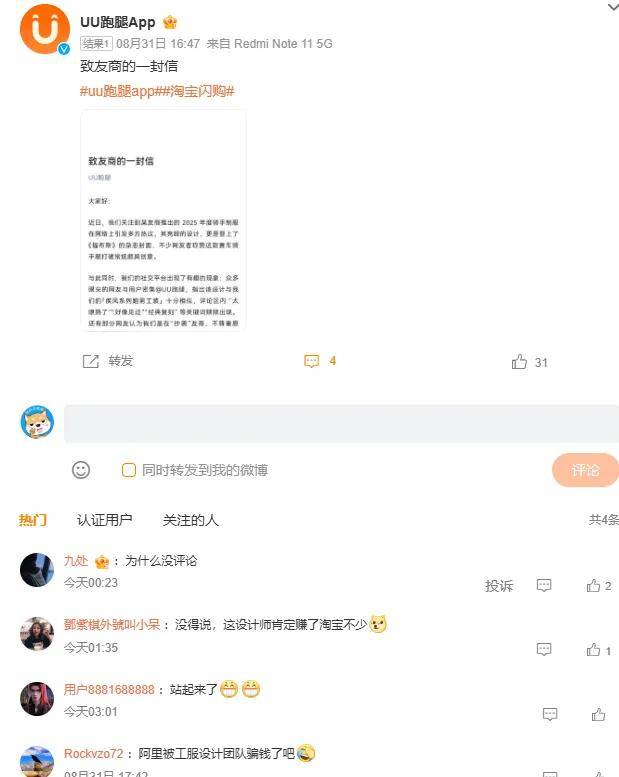Image resolution: width=619 pixels, height=777 pixels.
Task: Switch to the 认证用户 tab
Action: (104, 520)
